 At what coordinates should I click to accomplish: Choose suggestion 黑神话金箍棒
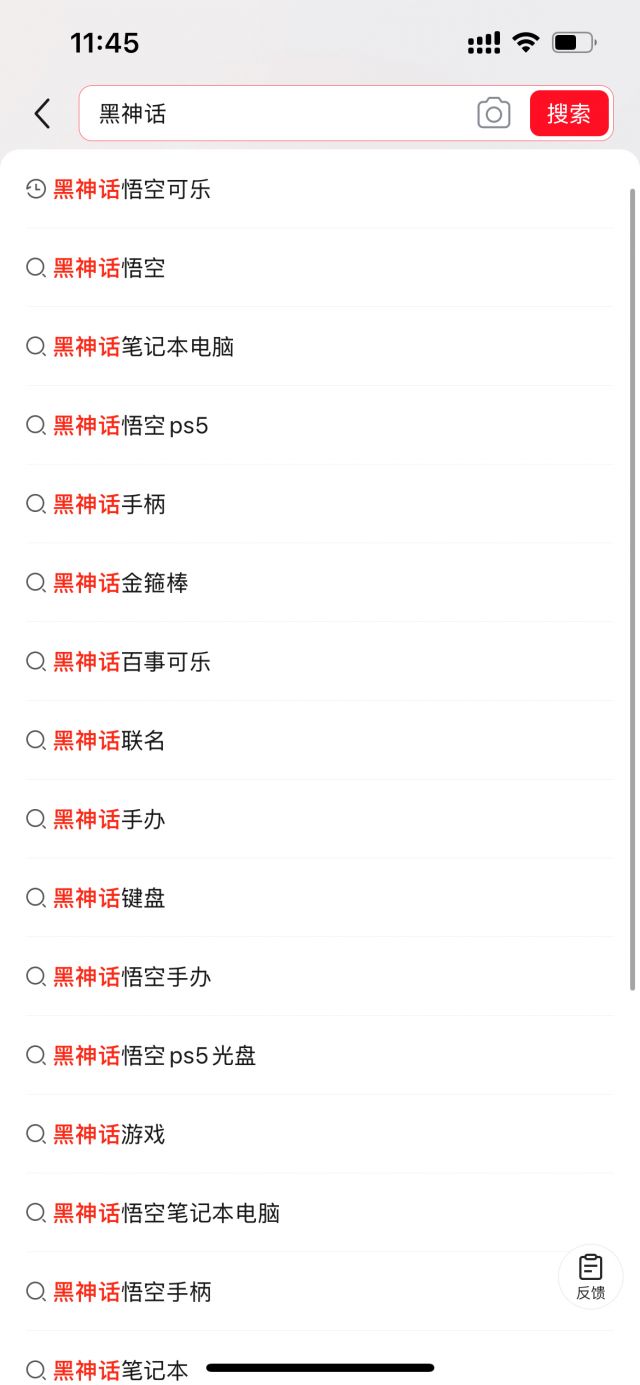[120, 583]
